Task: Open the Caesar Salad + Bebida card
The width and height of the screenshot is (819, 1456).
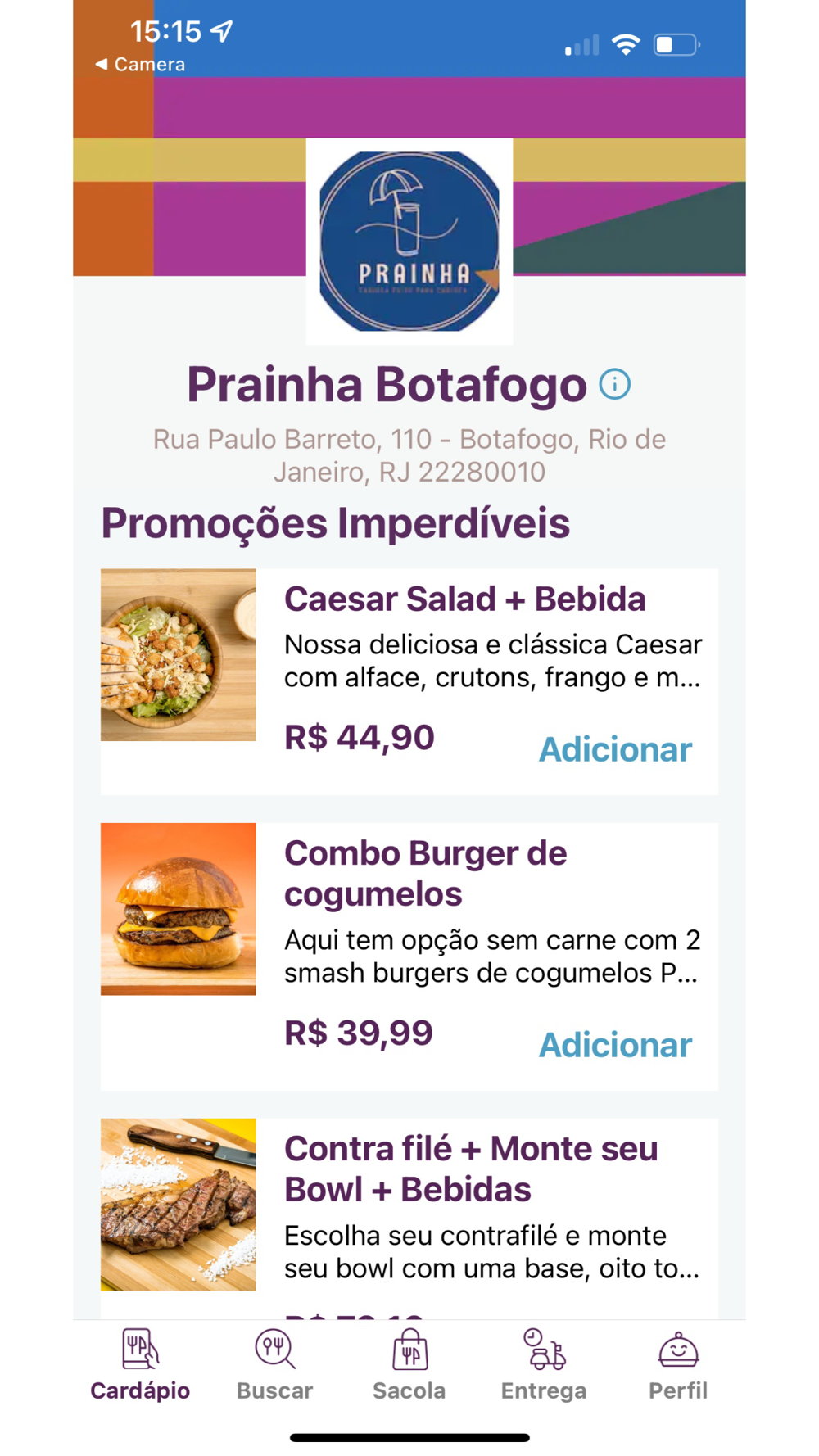Action: pos(464,599)
